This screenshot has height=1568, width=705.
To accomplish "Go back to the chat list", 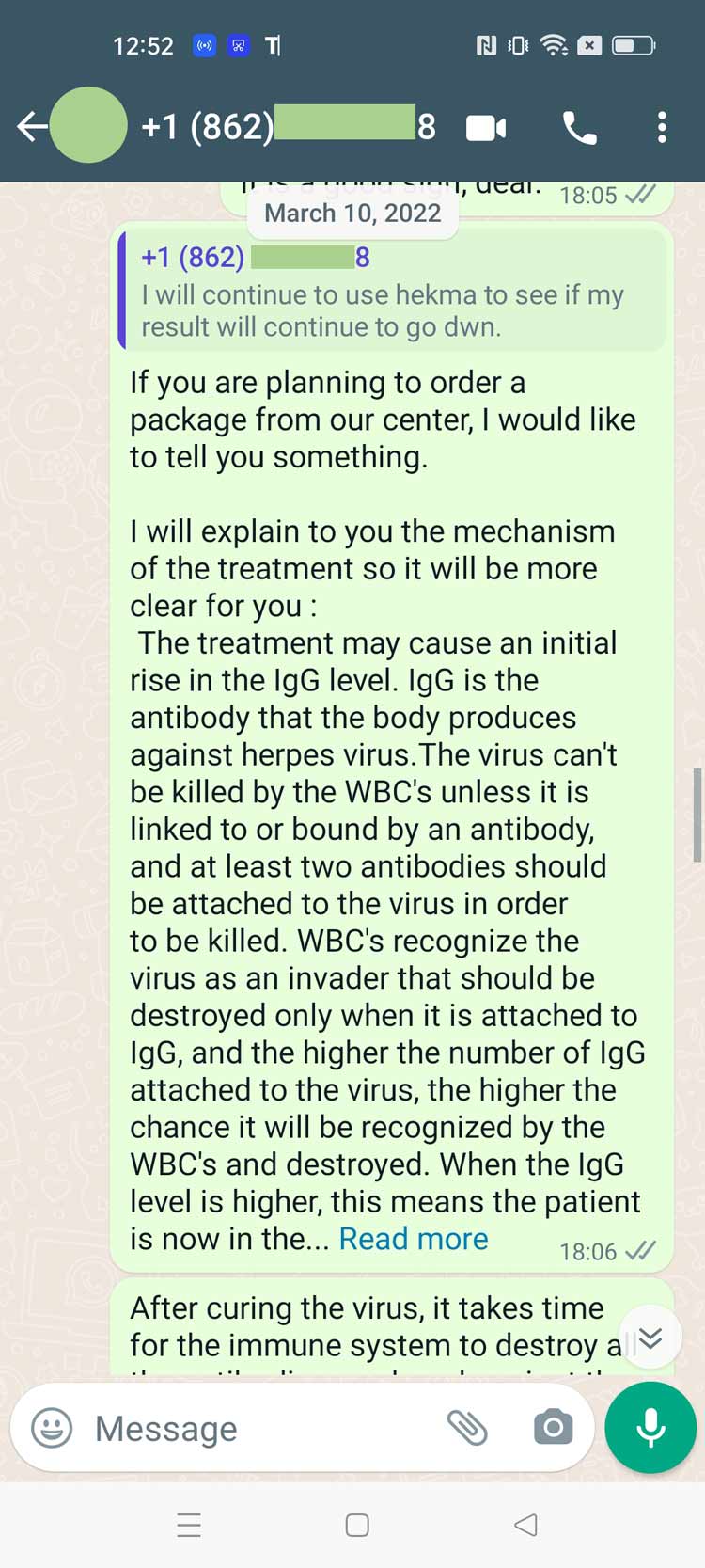I will (x=32, y=126).
